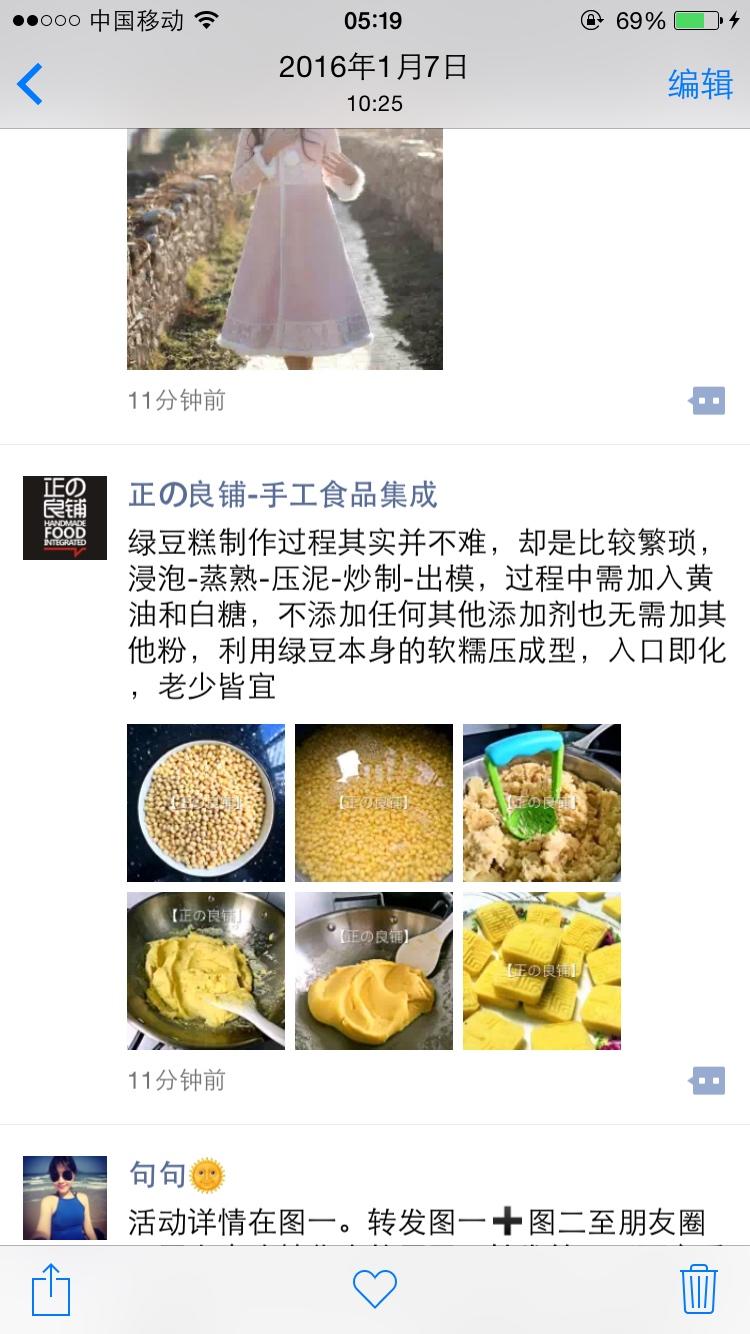
Task: Go back to the photo album
Action: coord(31,84)
